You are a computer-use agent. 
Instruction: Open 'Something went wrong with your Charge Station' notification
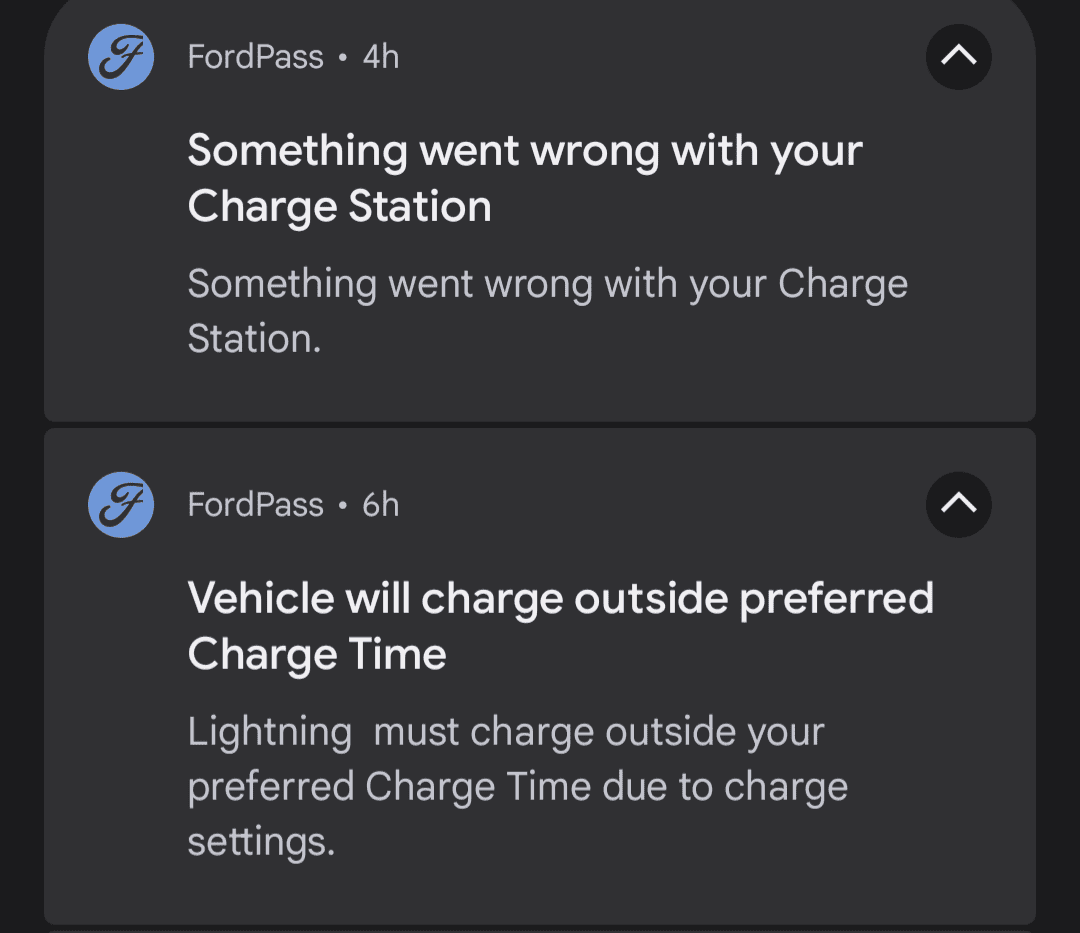click(525, 178)
